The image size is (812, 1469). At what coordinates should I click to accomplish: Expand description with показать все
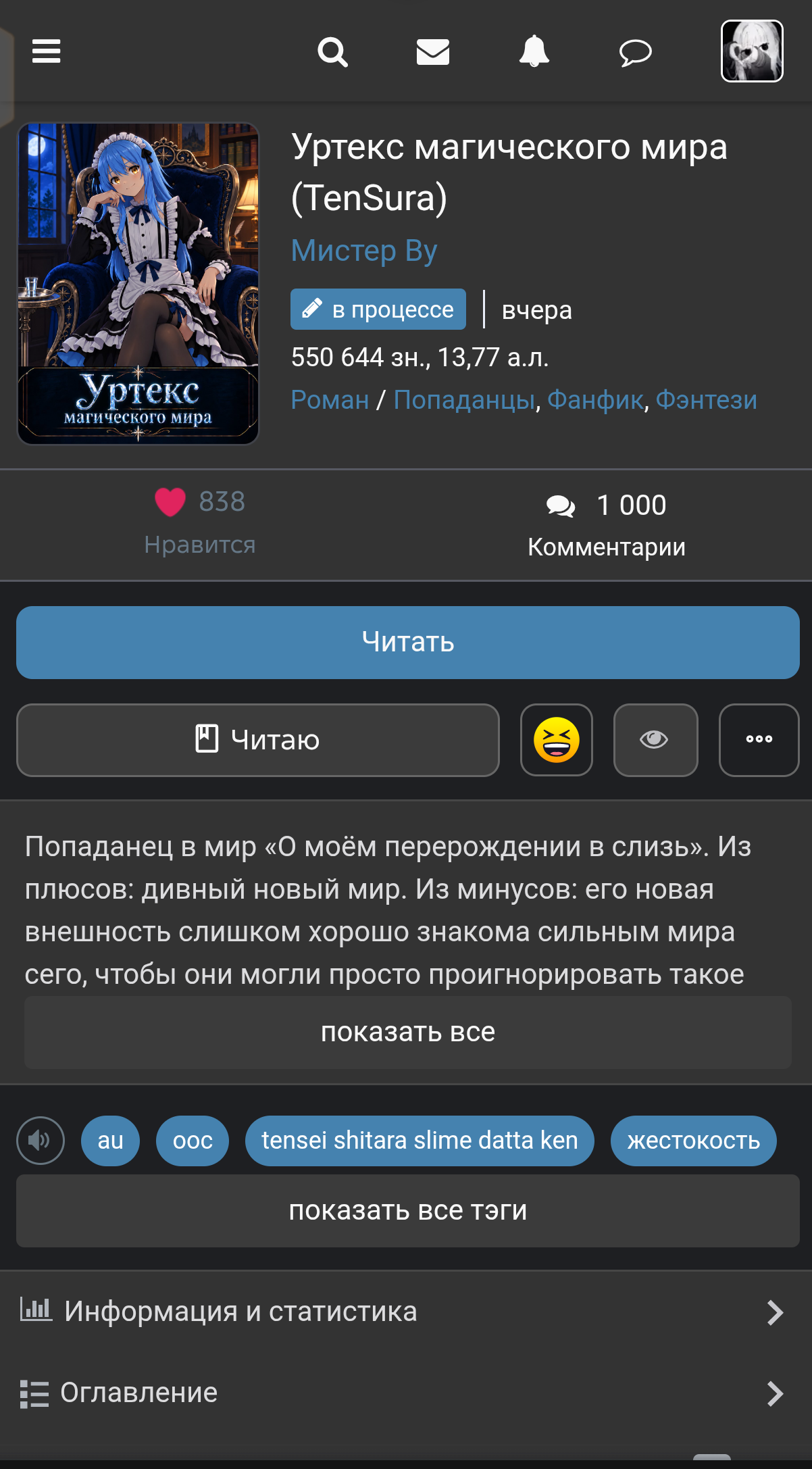tap(408, 1032)
